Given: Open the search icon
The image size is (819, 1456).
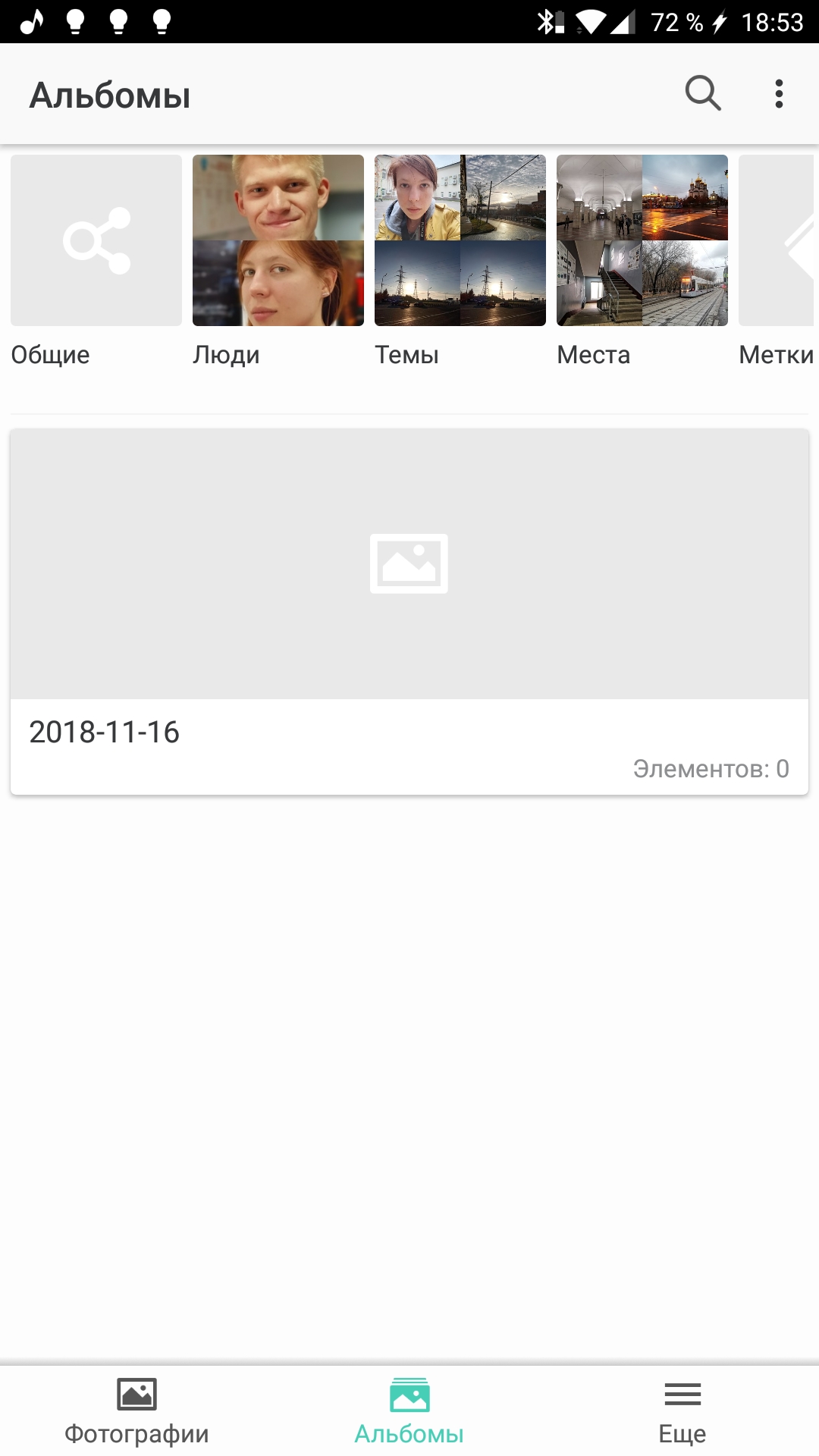Looking at the screenshot, I should 702,94.
